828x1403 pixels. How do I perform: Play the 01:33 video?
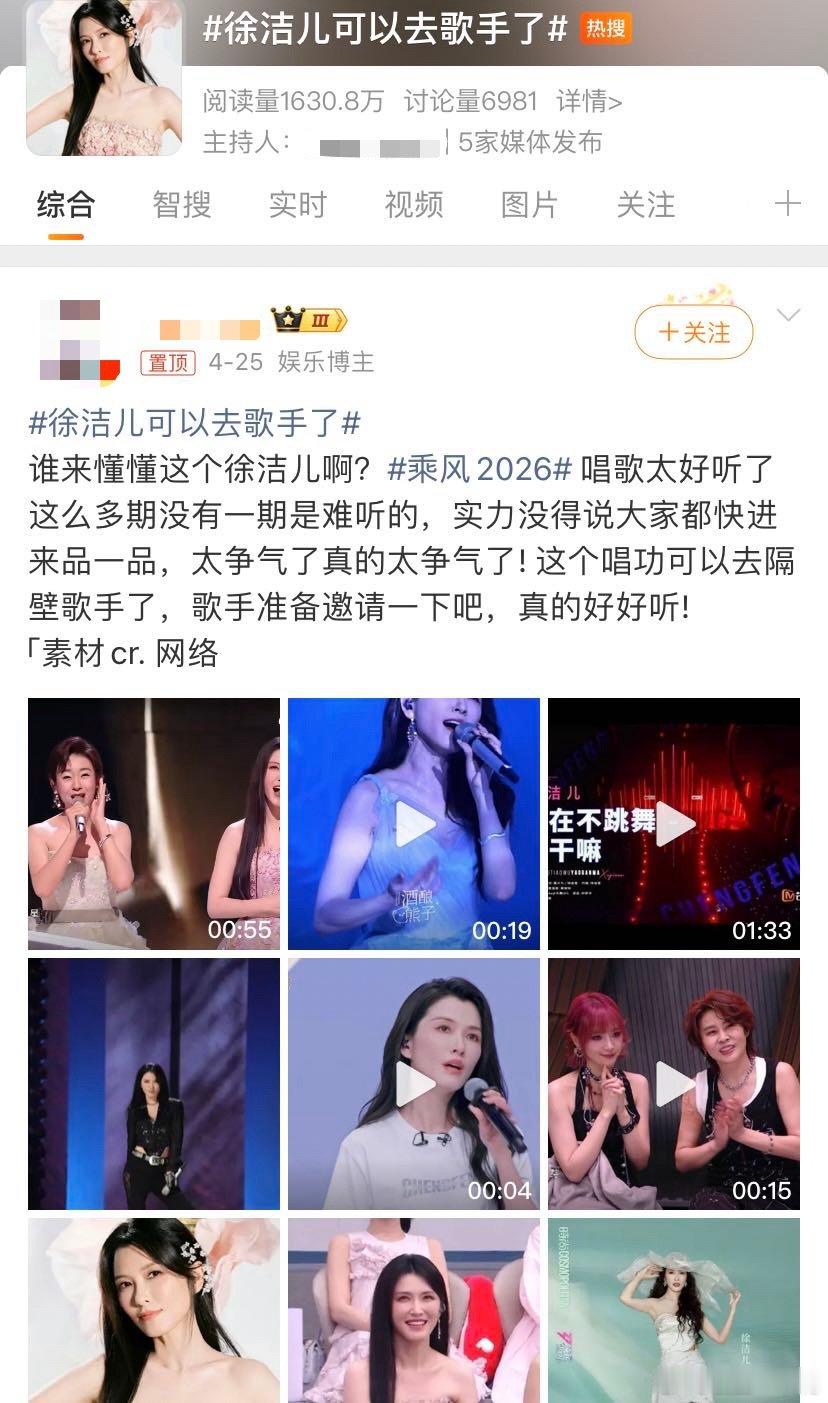coord(674,824)
